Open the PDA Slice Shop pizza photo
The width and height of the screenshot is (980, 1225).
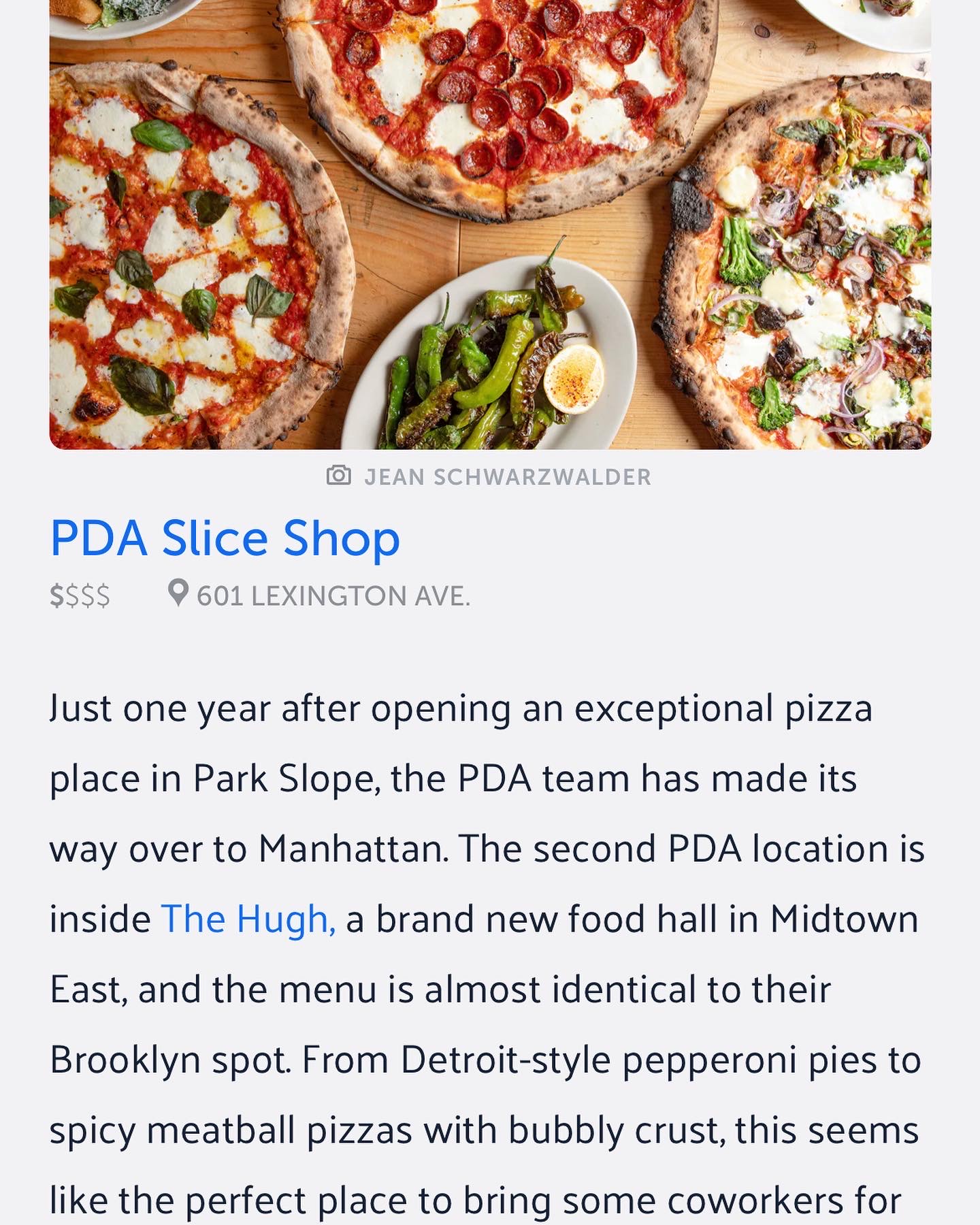pos(490,225)
